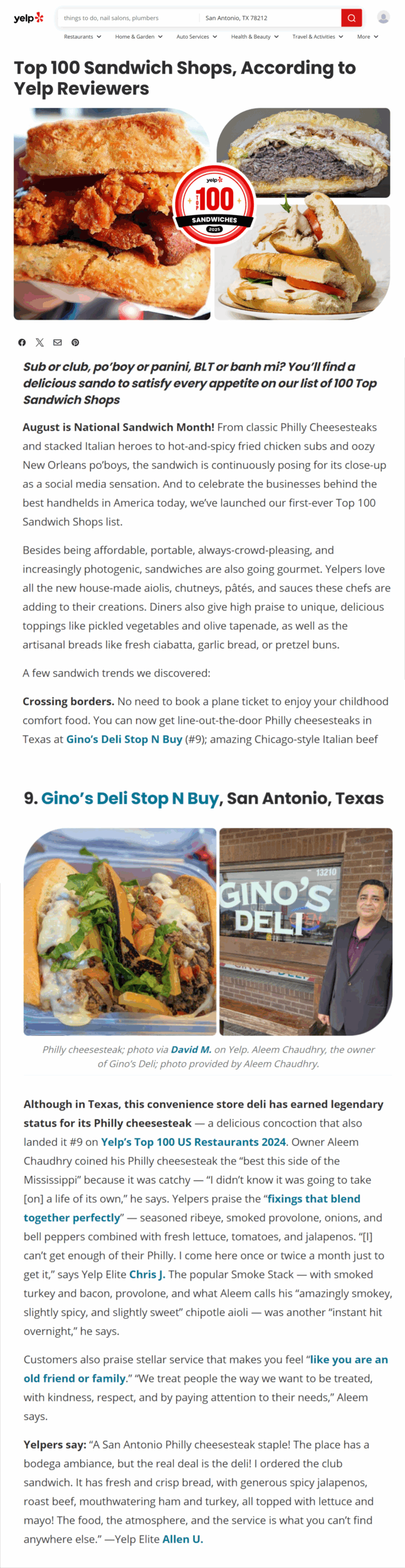The height and width of the screenshot is (1568, 405).
Task: Open the Auto Services dropdown
Action: [x=196, y=37]
